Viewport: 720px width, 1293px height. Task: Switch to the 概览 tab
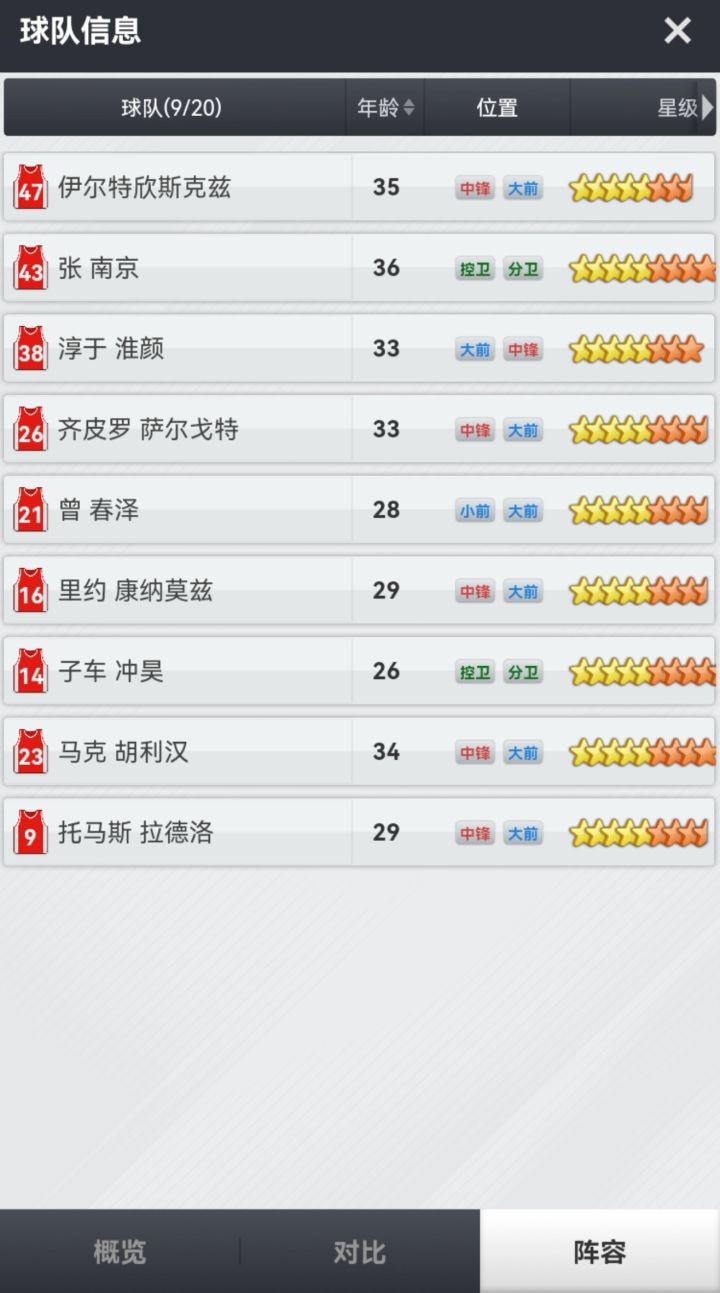(x=120, y=1251)
